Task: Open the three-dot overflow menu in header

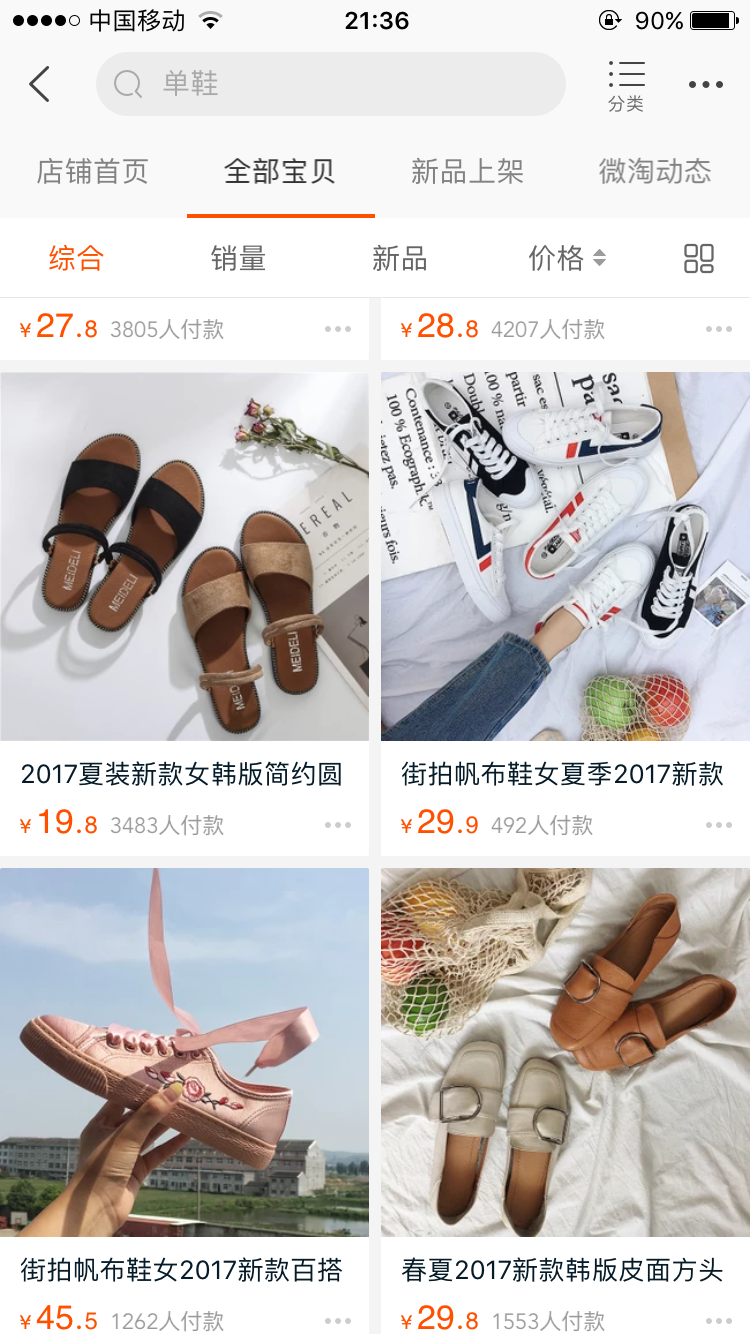Action: tap(705, 85)
